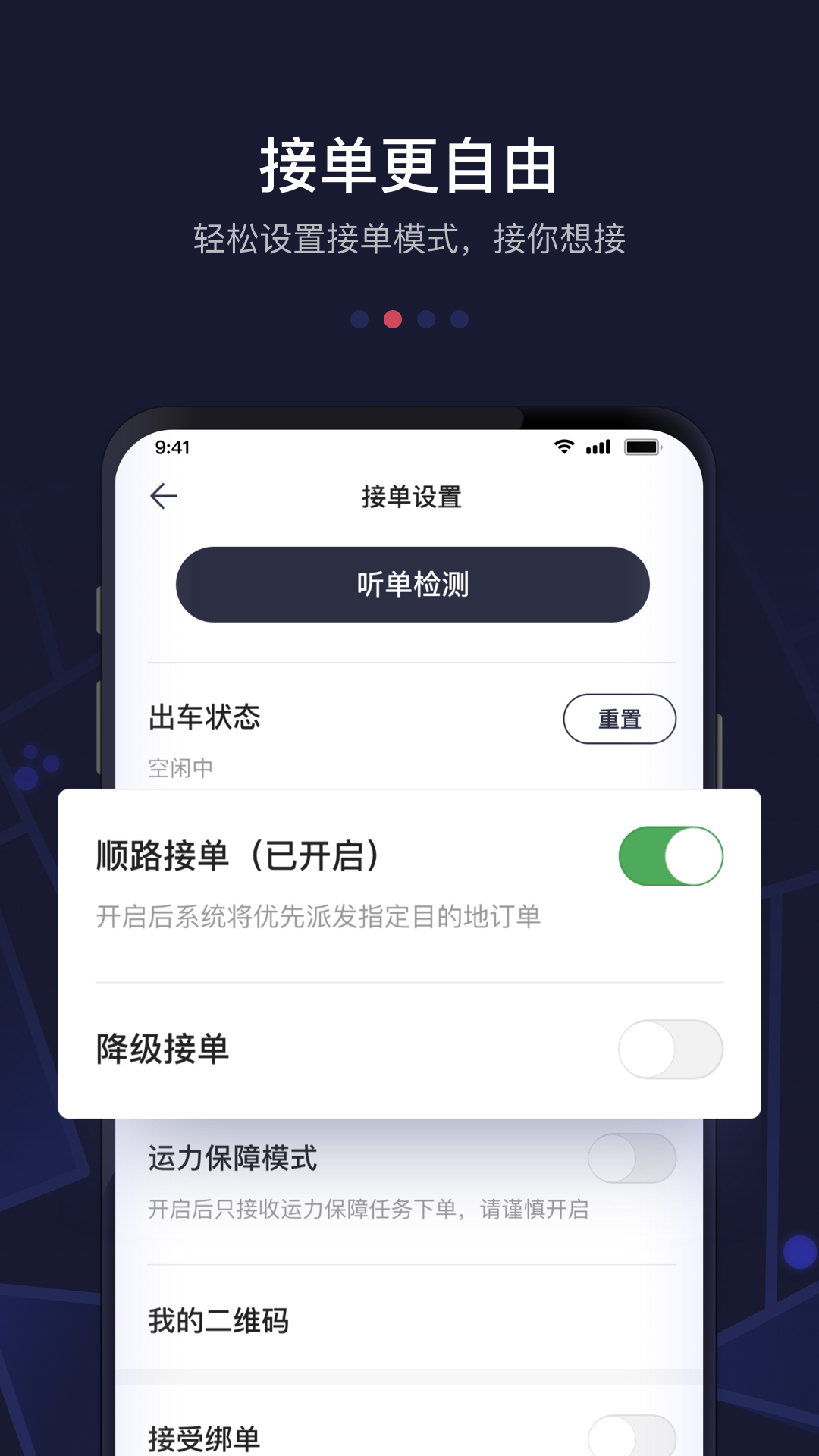Tap the heading 接单更自由

(x=409, y=163)
